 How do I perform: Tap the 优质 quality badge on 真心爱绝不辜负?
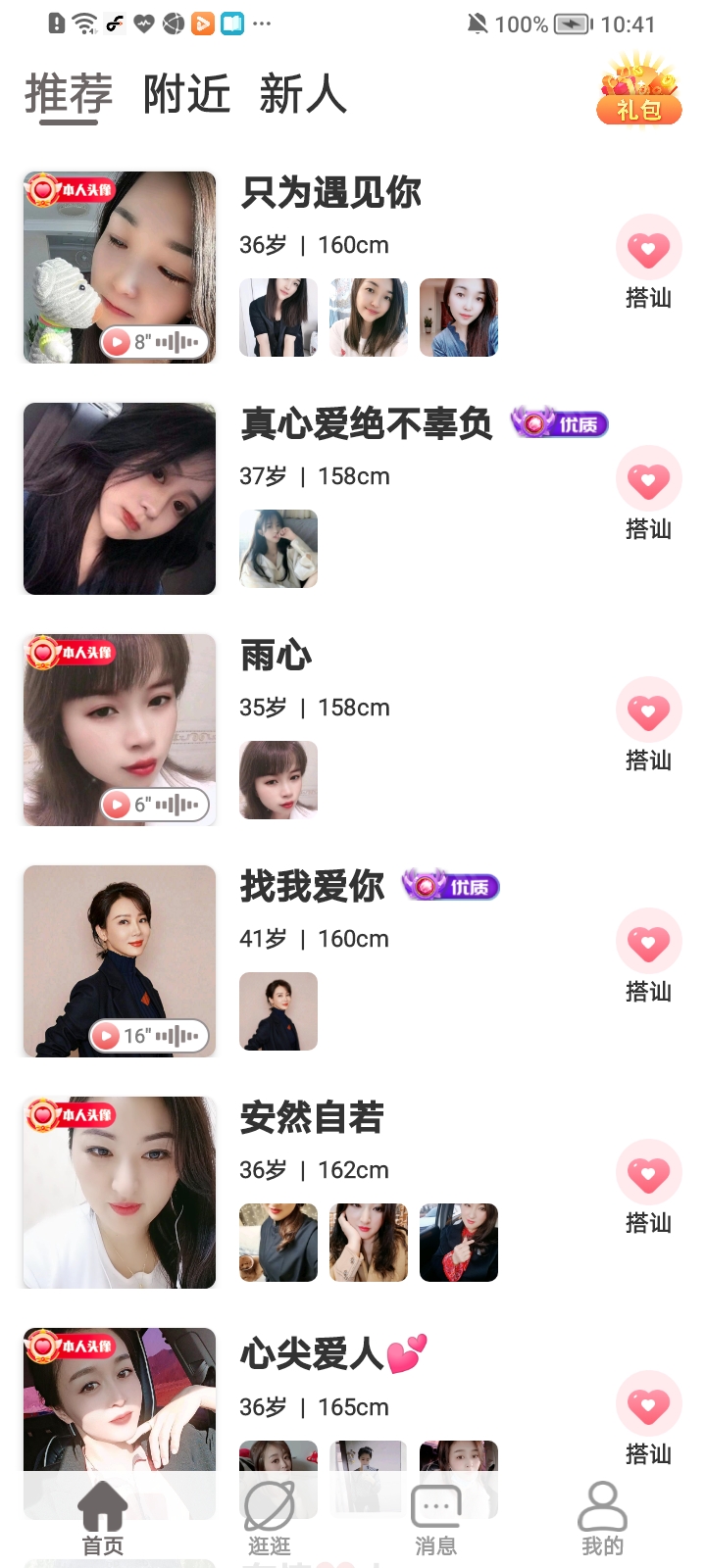(558, 424)
